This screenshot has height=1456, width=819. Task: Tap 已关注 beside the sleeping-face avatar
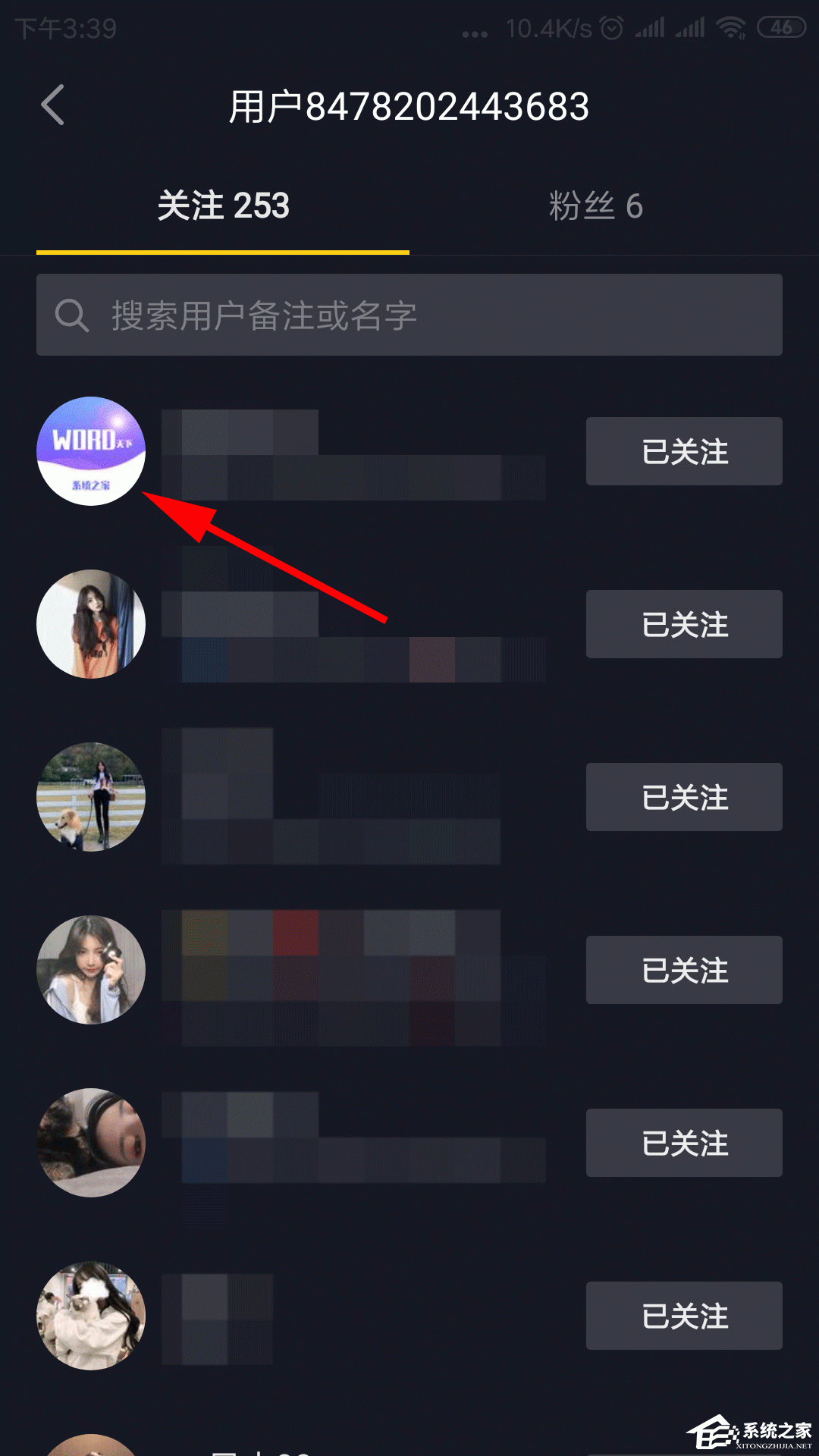(684, 1143)
